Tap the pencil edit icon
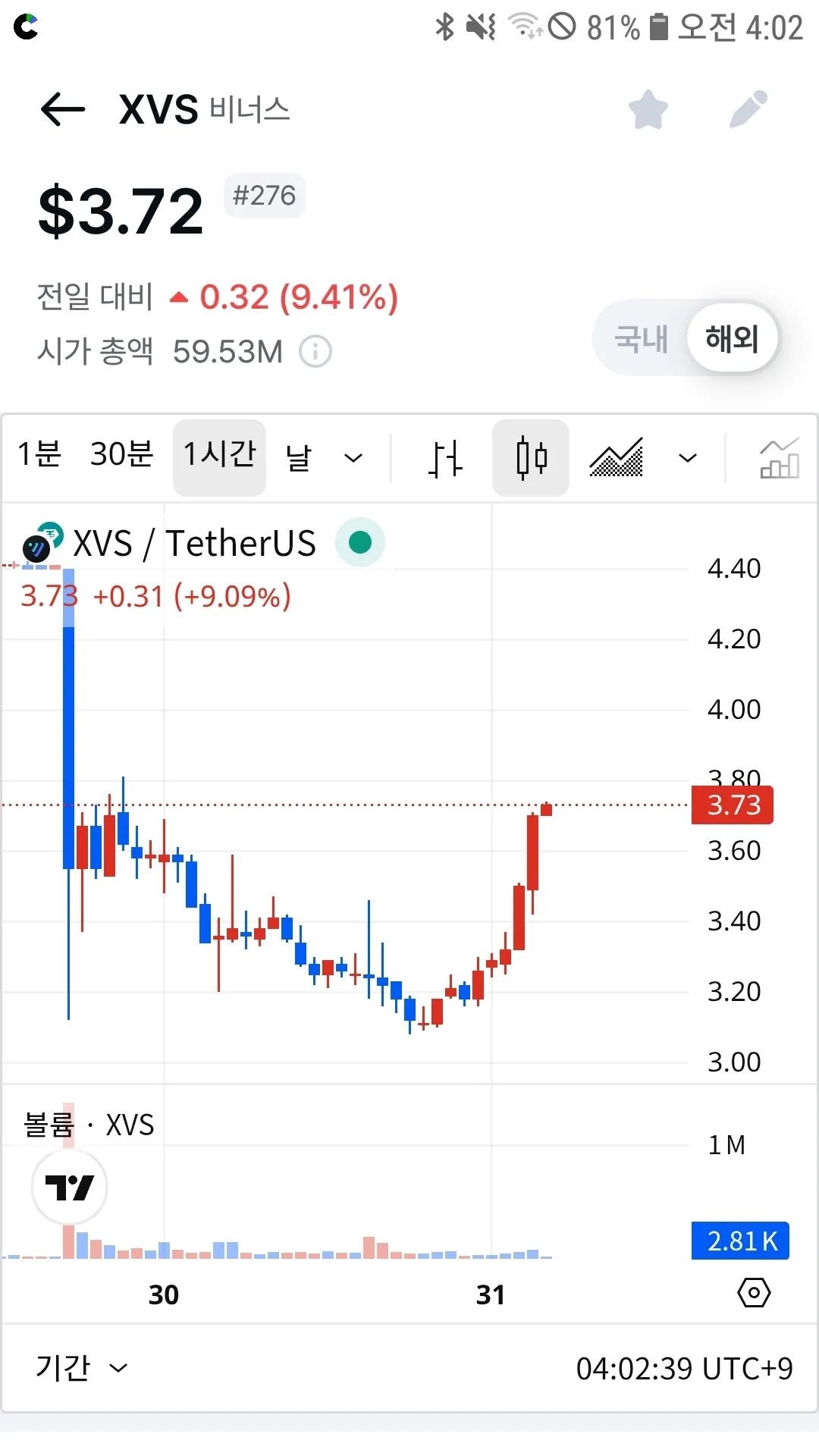The width and height of the screenshot is (819, 1456). tap(748, 110)
